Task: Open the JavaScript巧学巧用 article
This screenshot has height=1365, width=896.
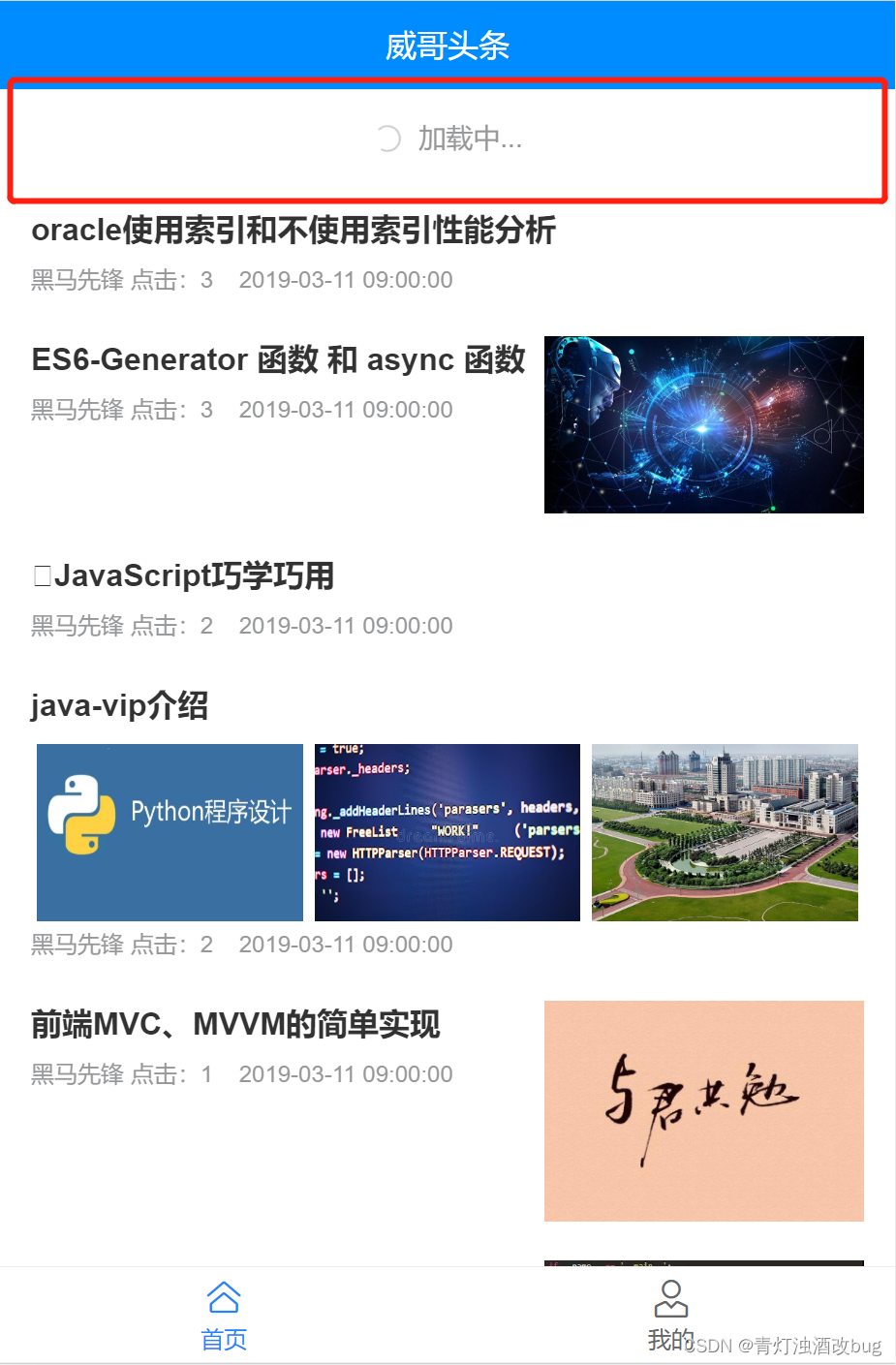Action: click(x=184, y=576)
